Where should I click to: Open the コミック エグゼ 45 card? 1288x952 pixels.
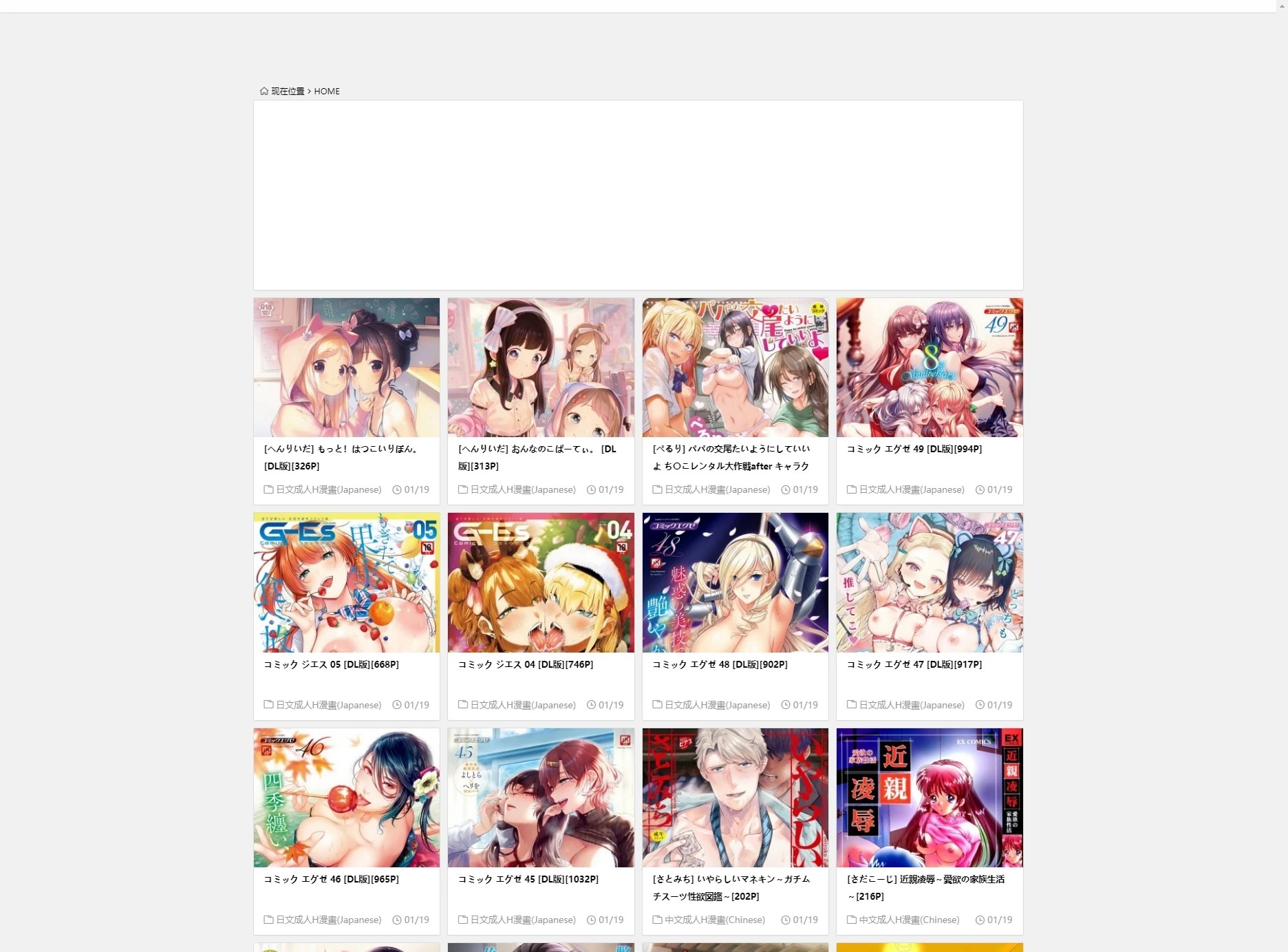tap(540, 798)
